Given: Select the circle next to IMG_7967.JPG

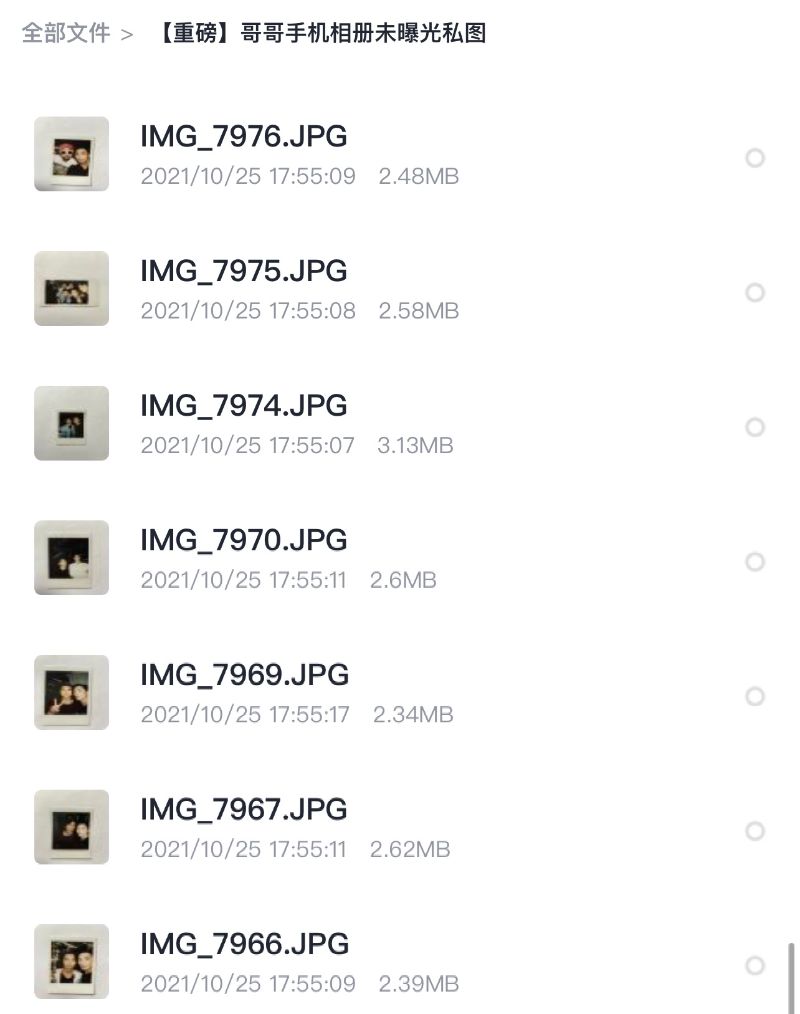Looking at the screenshot, I should [x=755, y=831].
